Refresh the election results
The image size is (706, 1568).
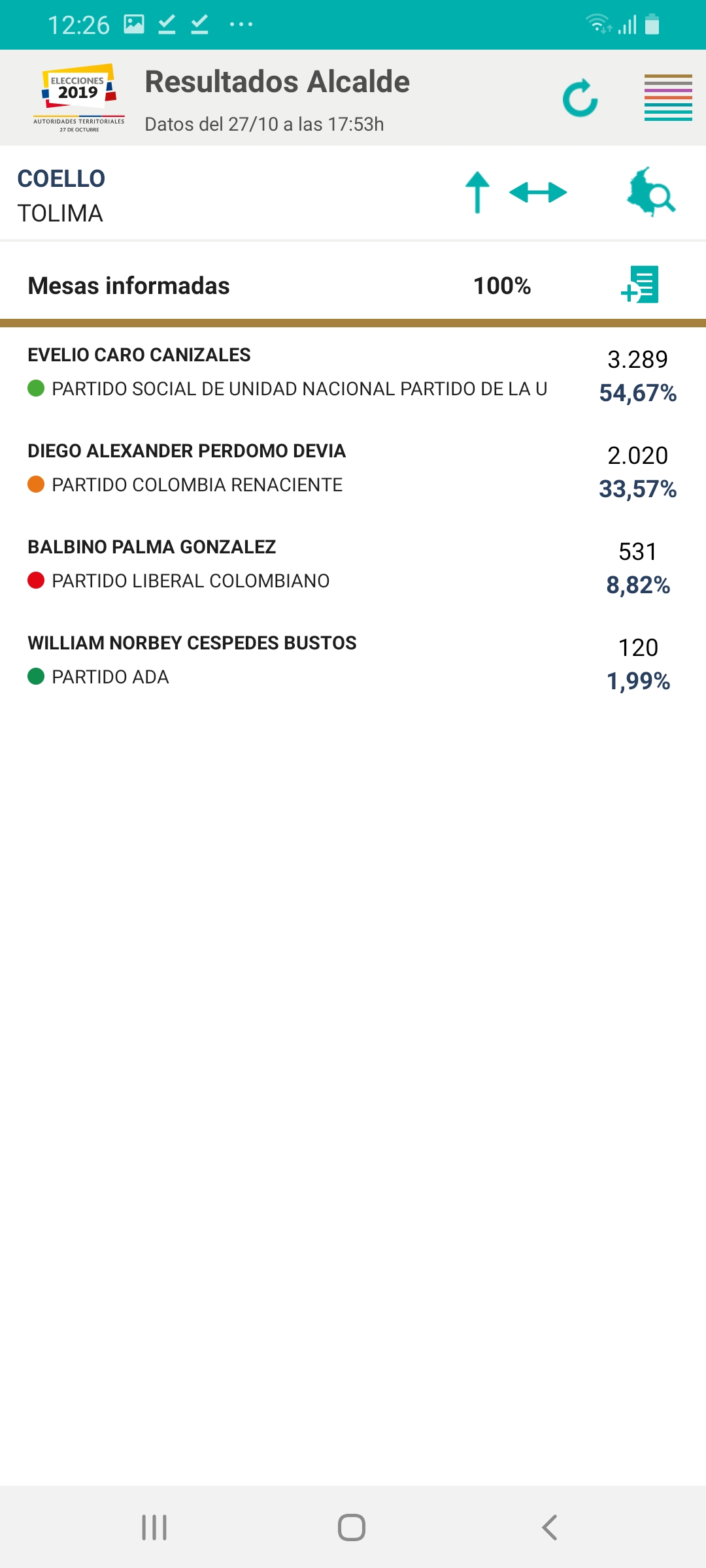[x=580, y=98]
